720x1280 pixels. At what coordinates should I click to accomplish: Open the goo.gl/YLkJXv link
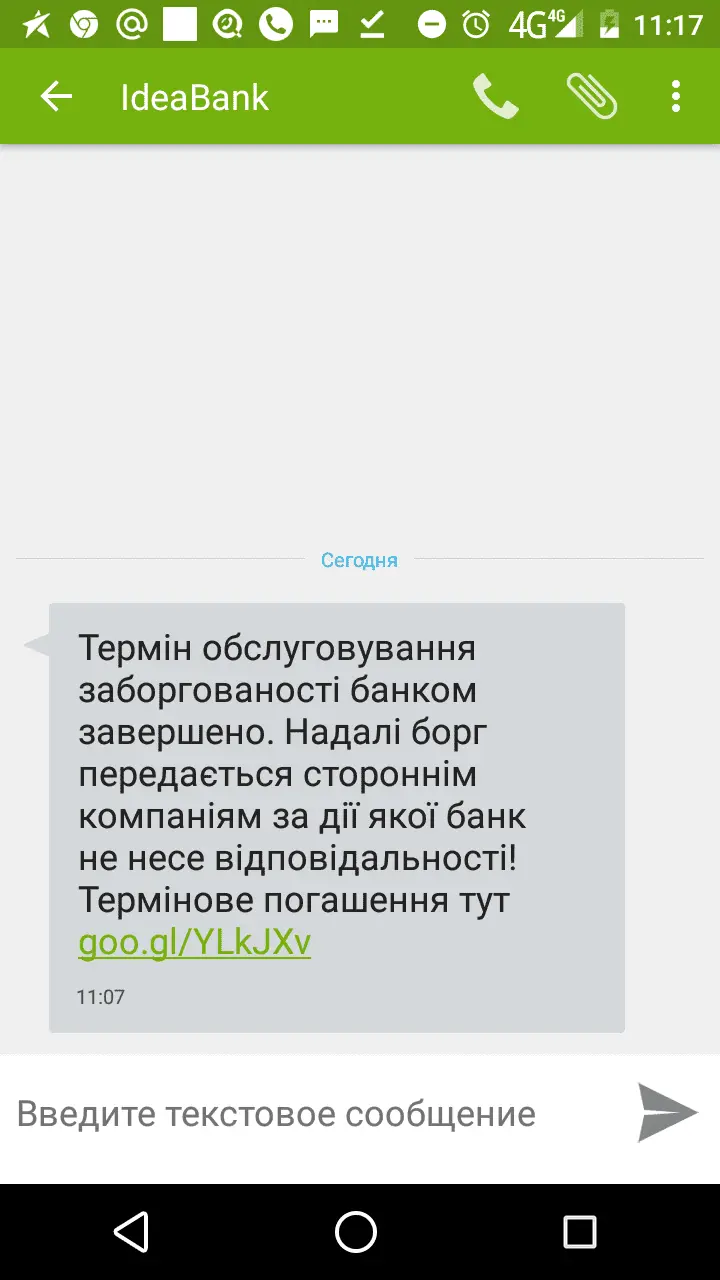194,943
